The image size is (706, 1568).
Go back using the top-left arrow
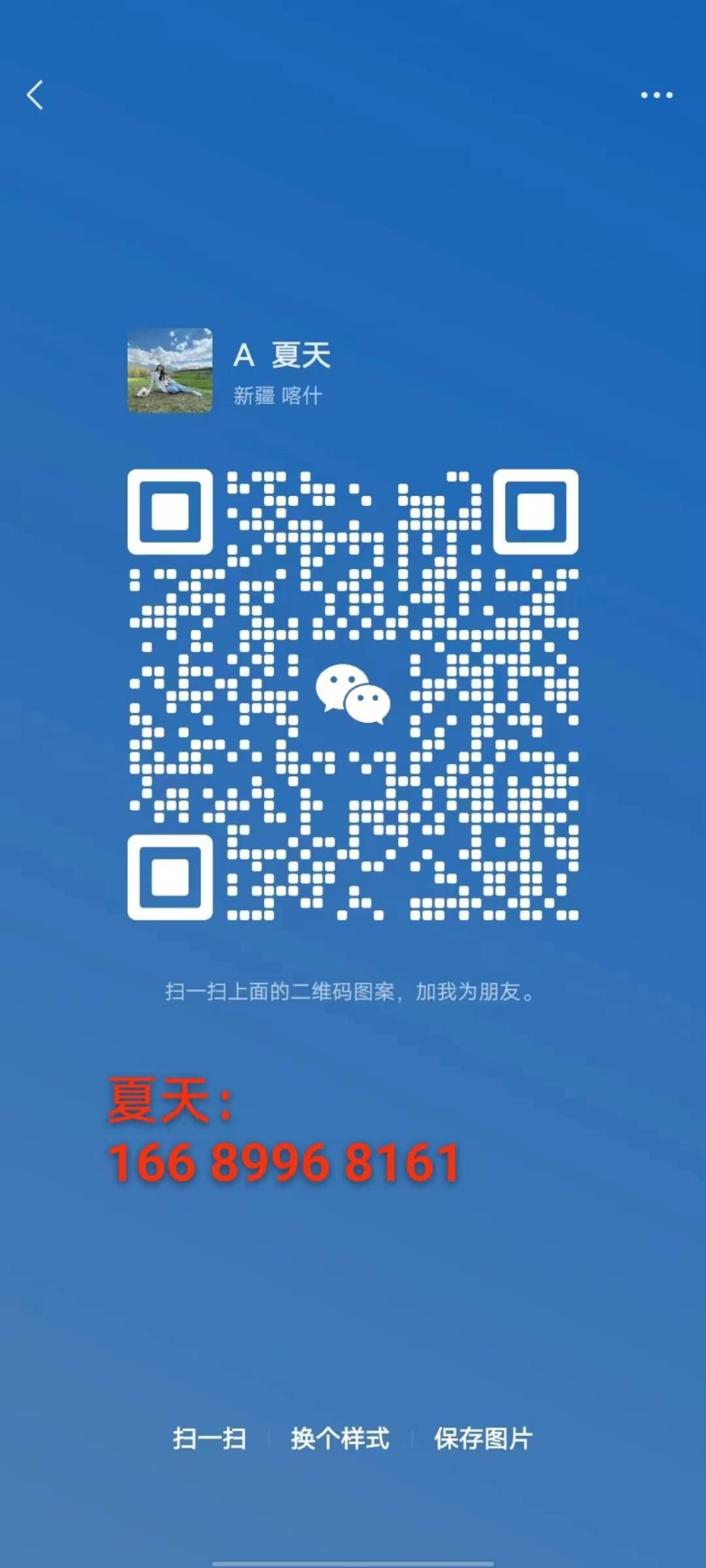point(35,95)
